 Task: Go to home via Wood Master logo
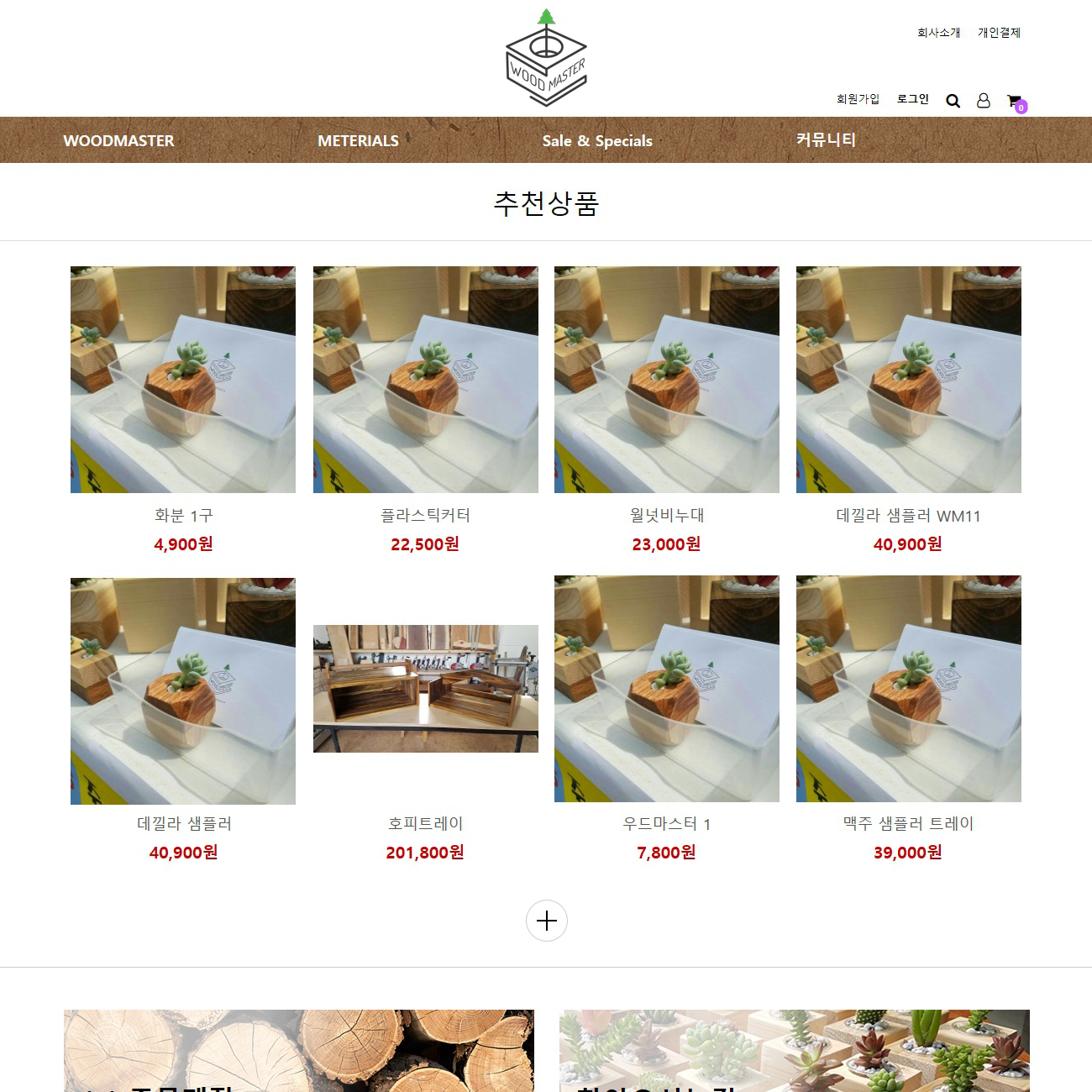click(546, 59)
